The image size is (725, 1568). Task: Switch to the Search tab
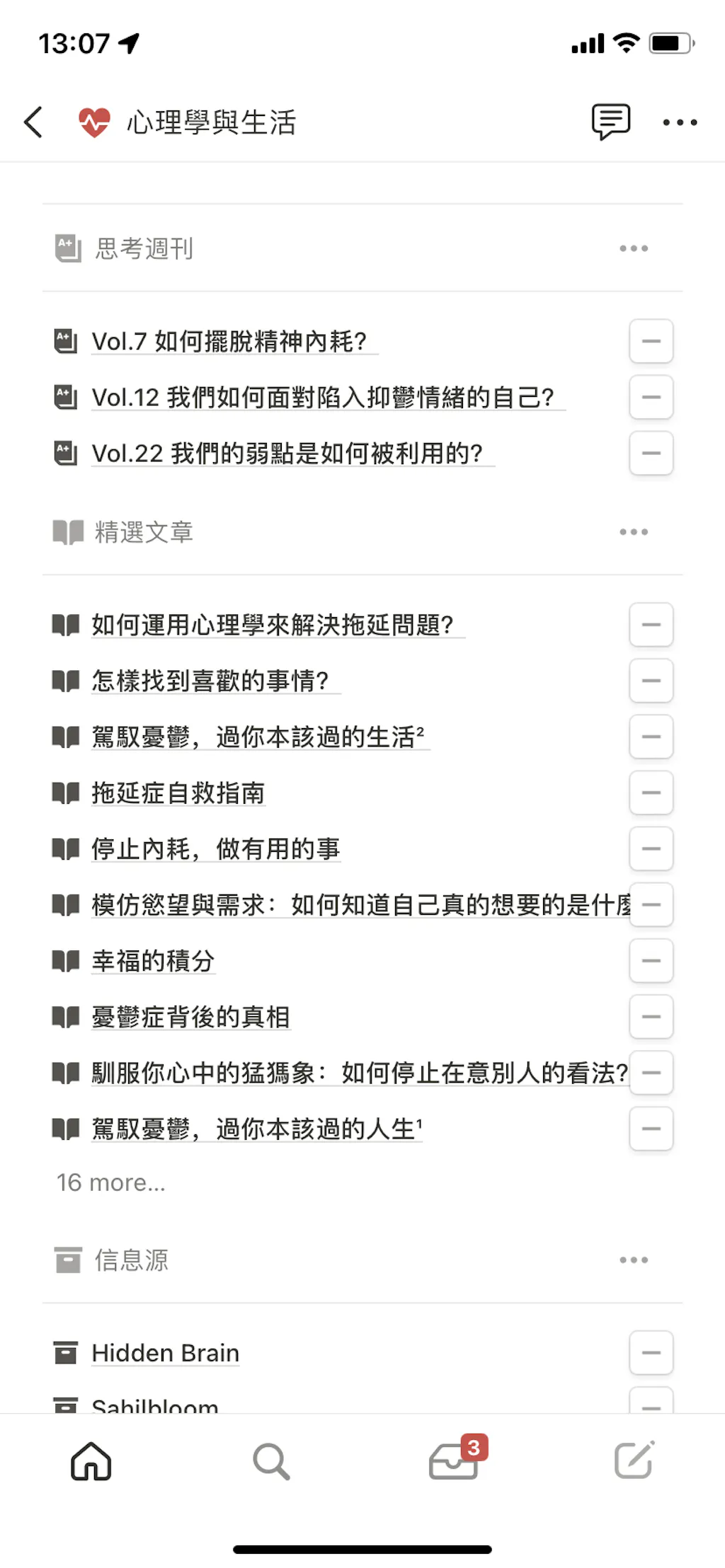(271, 1461)
